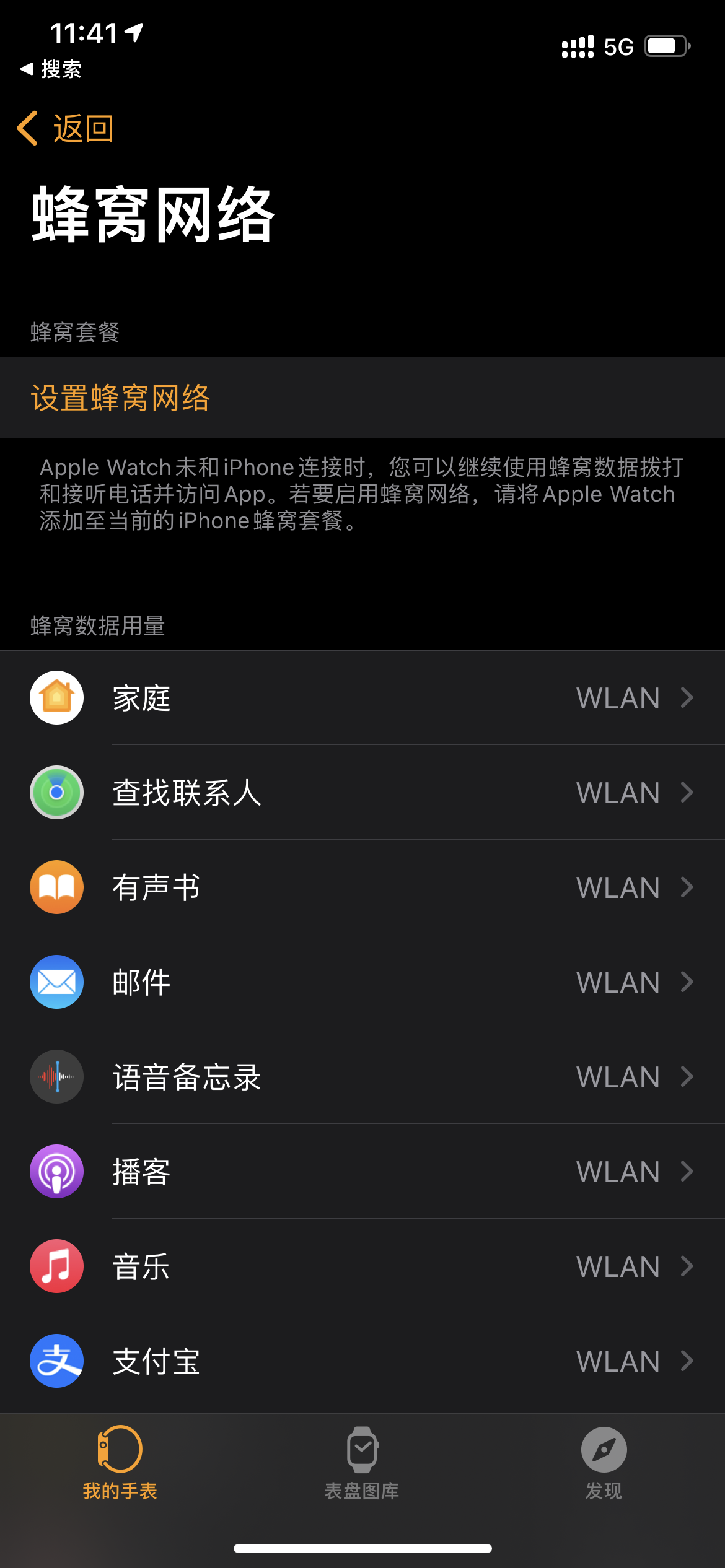Choose the 语音备忘录 row
This screenshot has height=1568, width=725.
362,1077
